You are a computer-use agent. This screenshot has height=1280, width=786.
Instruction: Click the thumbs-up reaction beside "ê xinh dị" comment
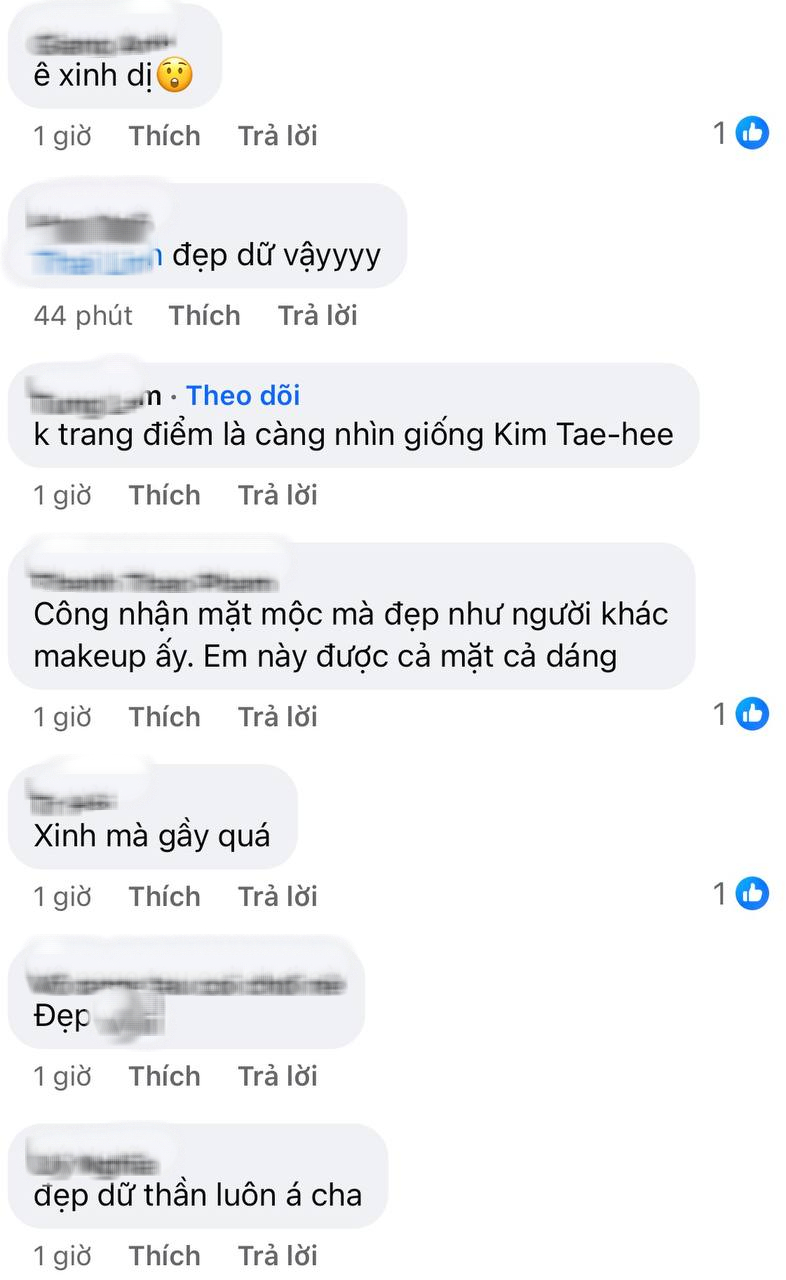(750, 132)
